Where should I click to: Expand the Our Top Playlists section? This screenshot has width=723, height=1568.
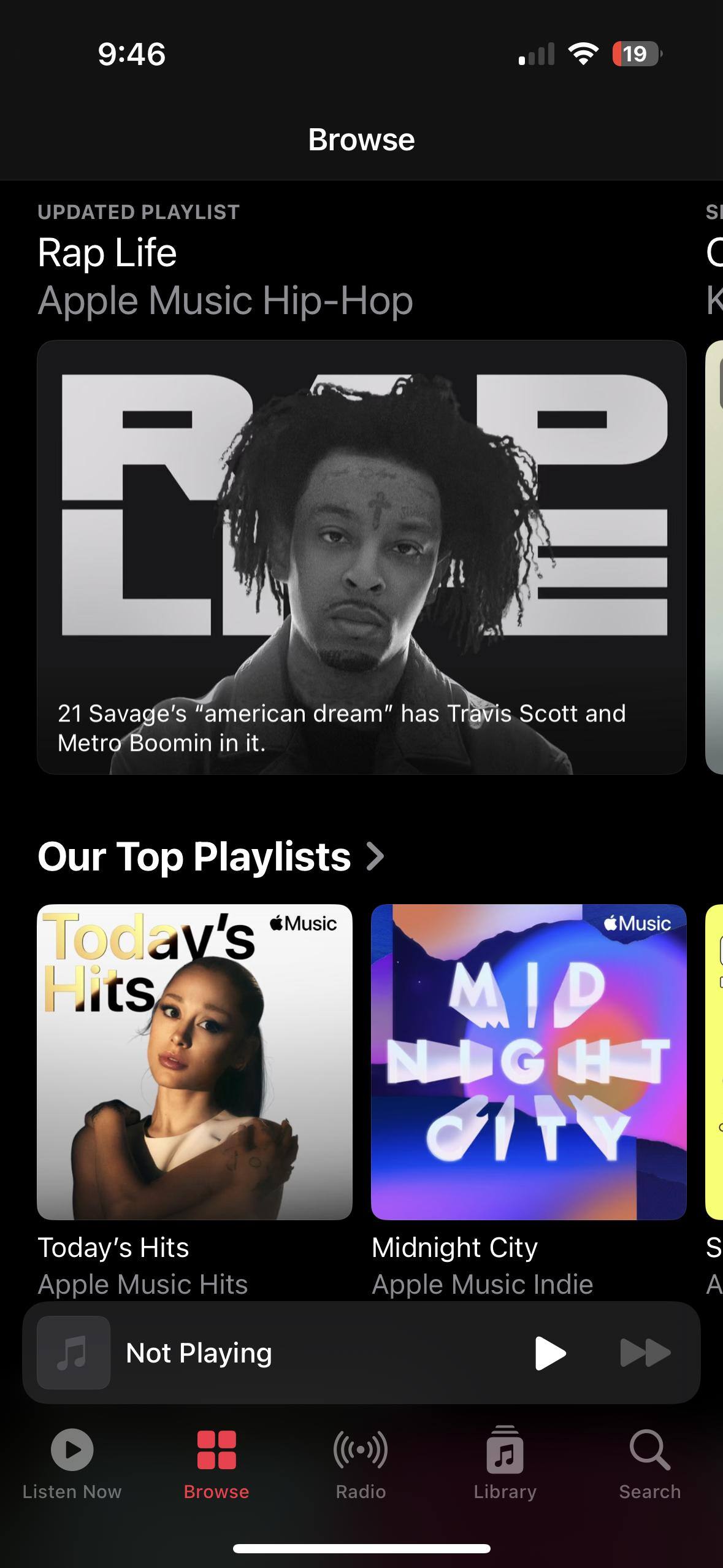[210, 856]
